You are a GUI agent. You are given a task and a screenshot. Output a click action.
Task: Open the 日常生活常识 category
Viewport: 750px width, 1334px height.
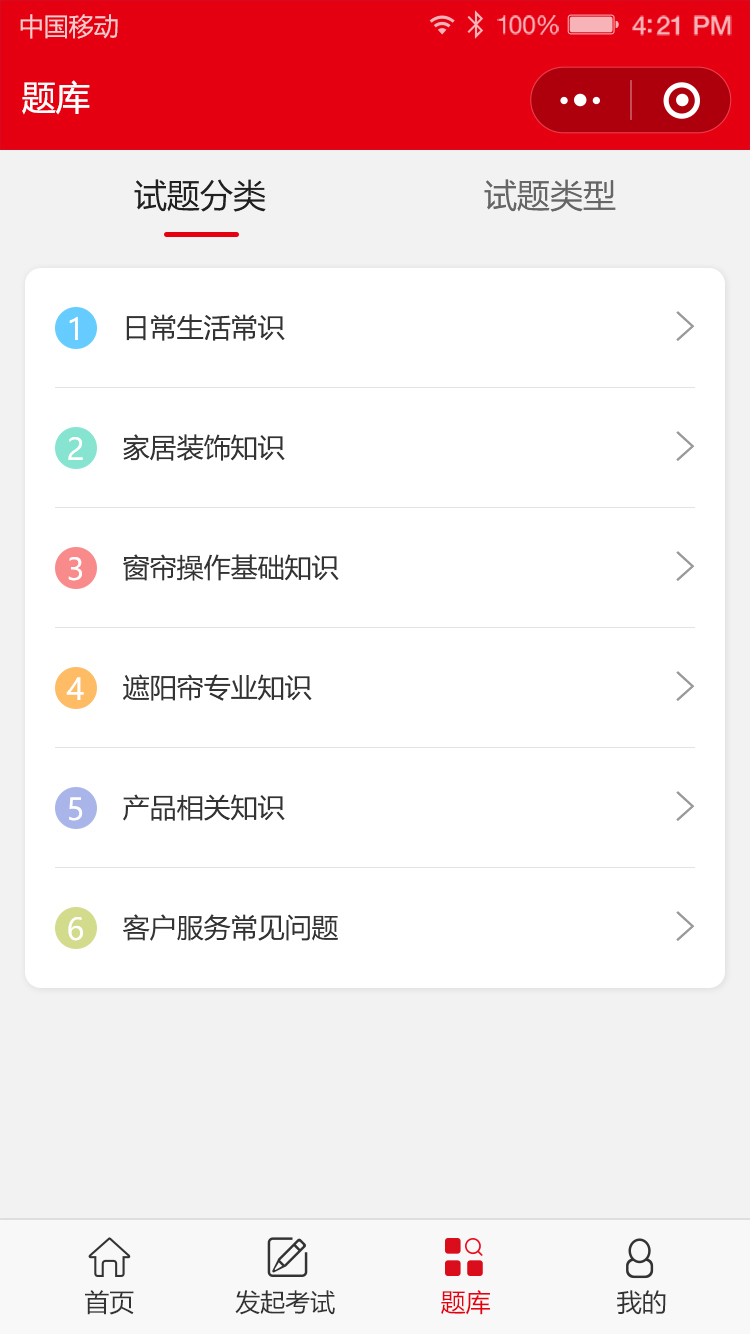pos(375,328)
